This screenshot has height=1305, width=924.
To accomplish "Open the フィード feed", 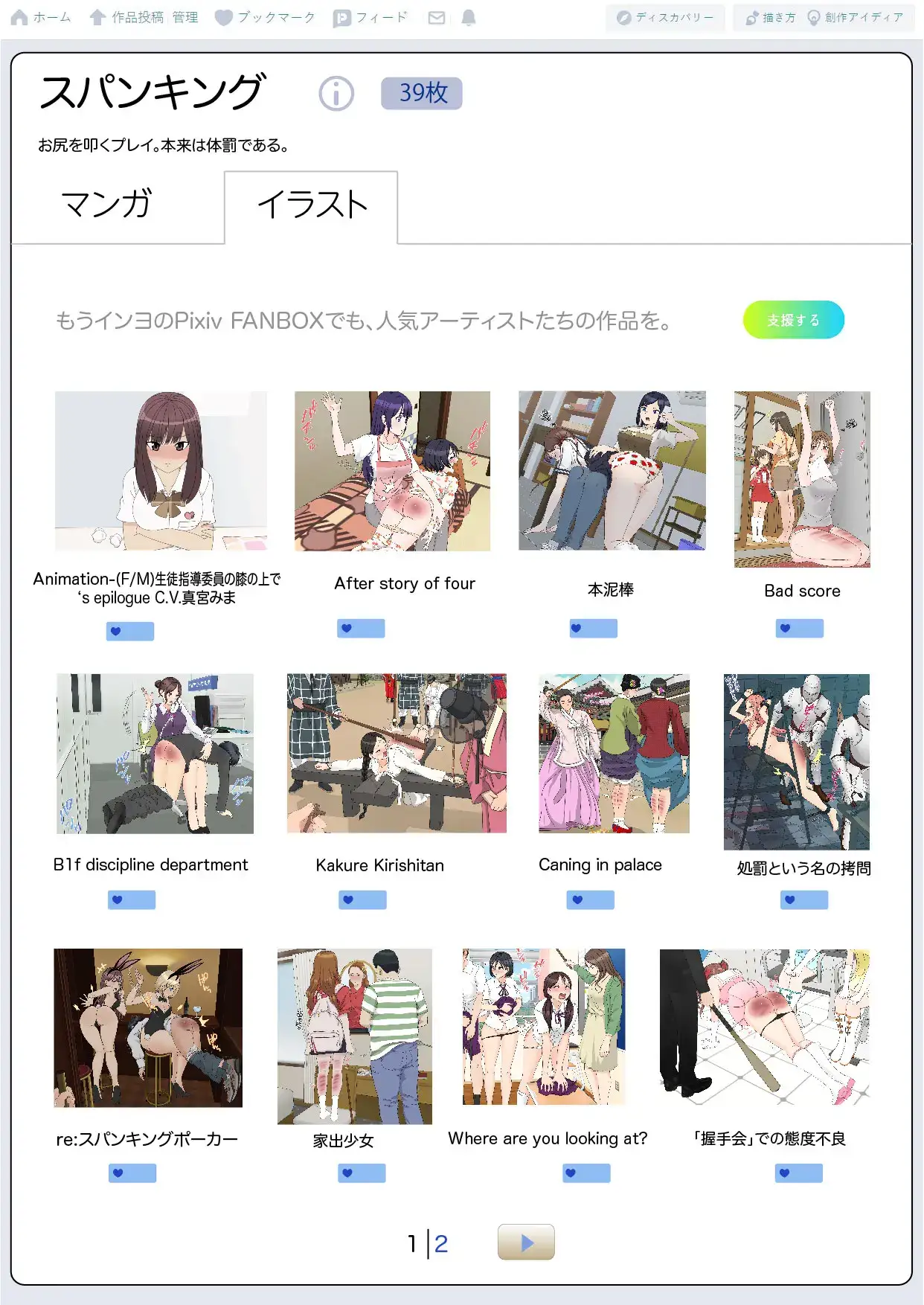I will pyautogui.click(x=370, y=17).
